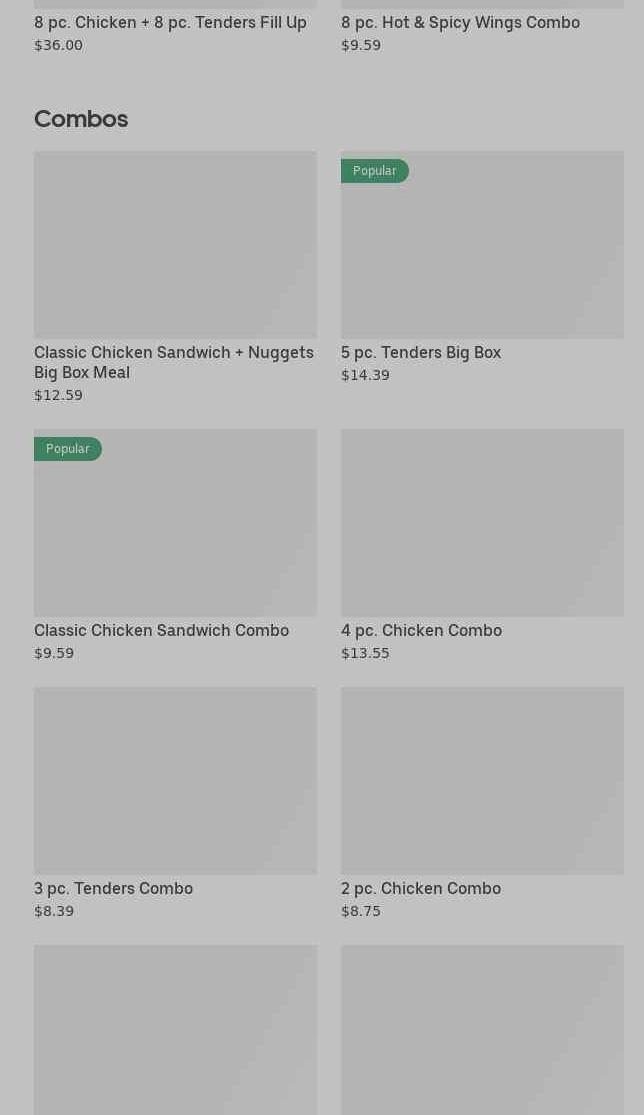Select 8 pc. Hot & Spicy Wings Combo
The image size is (644, 1115).
tap(460, 23)
